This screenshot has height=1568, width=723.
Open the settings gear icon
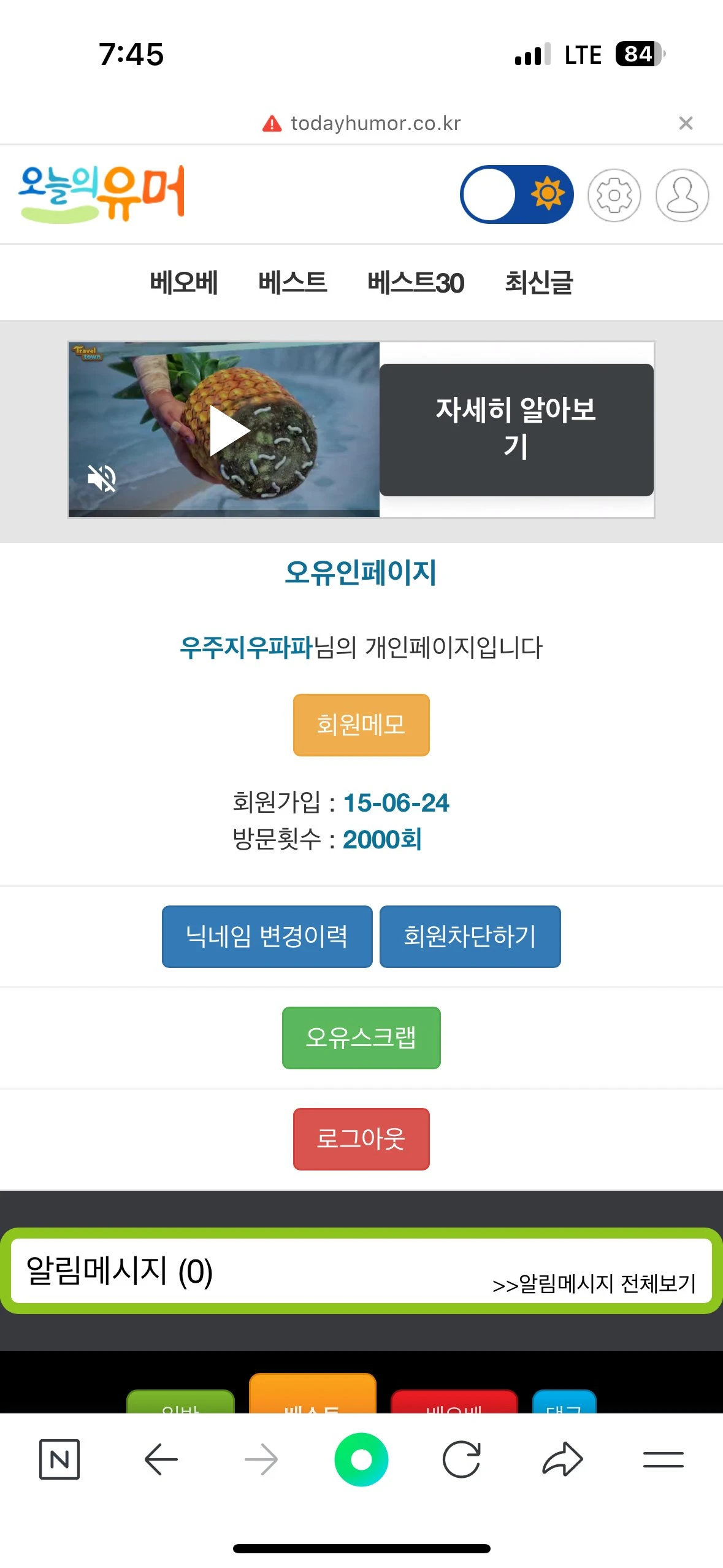coord(614,195)
